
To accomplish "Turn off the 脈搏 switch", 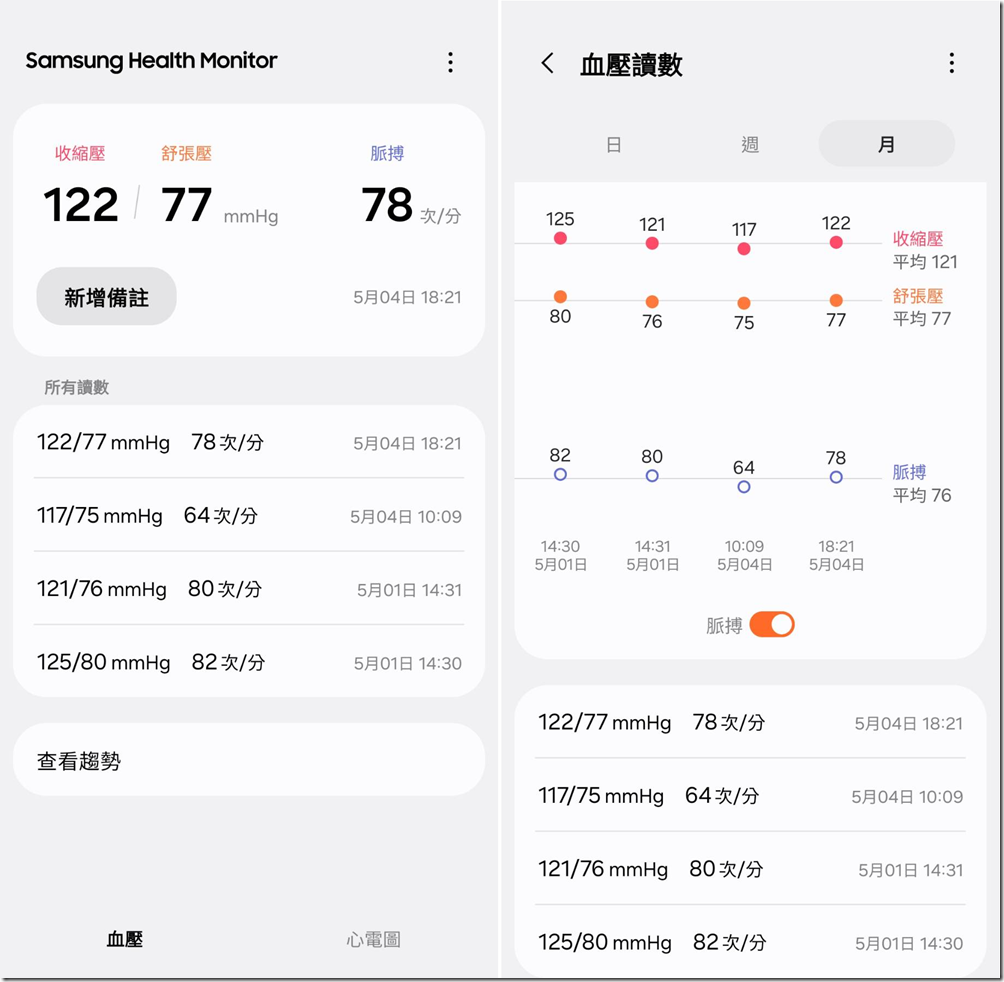I will [x=772, y=625].
